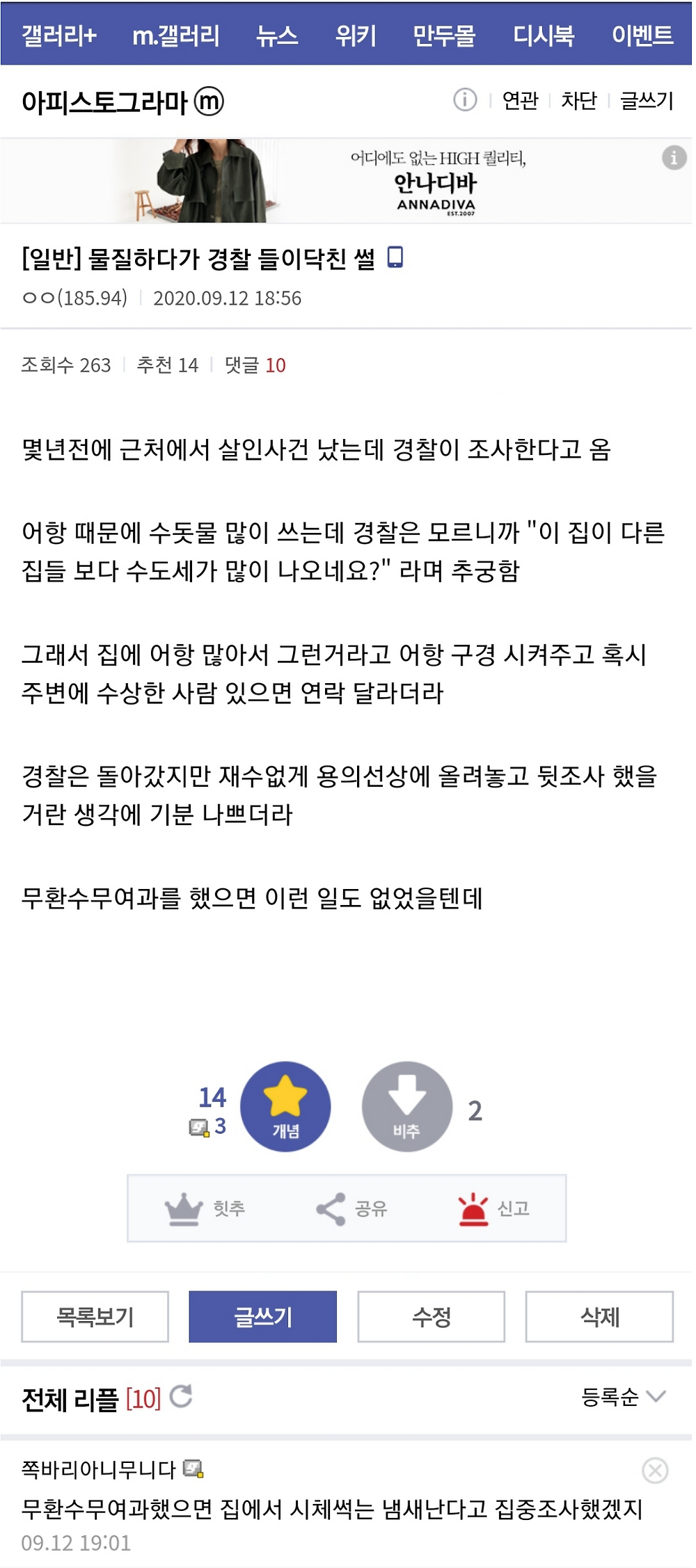Open 연관 related galleries
696x1568 pixels.
520,101
